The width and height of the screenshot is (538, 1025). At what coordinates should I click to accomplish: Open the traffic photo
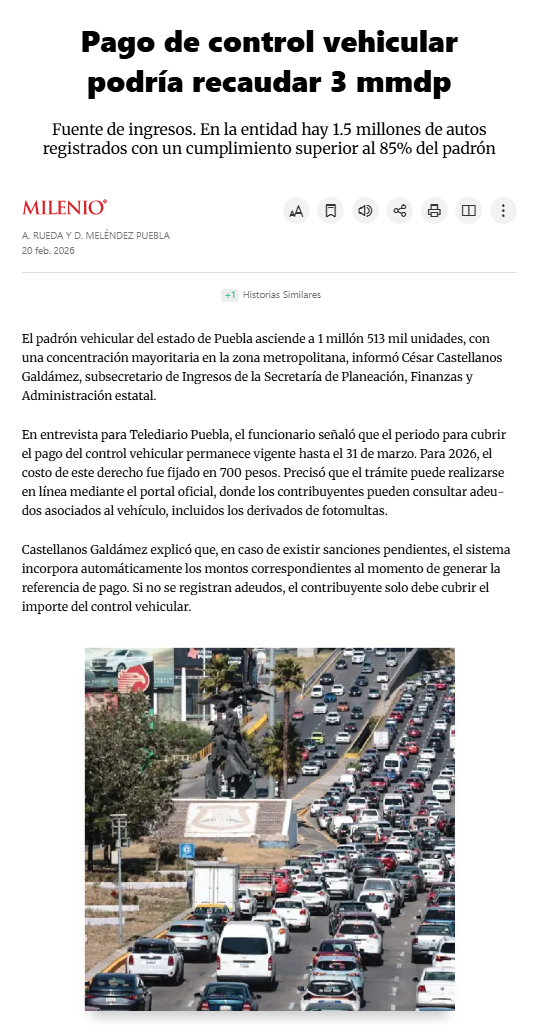click(270, 830)
